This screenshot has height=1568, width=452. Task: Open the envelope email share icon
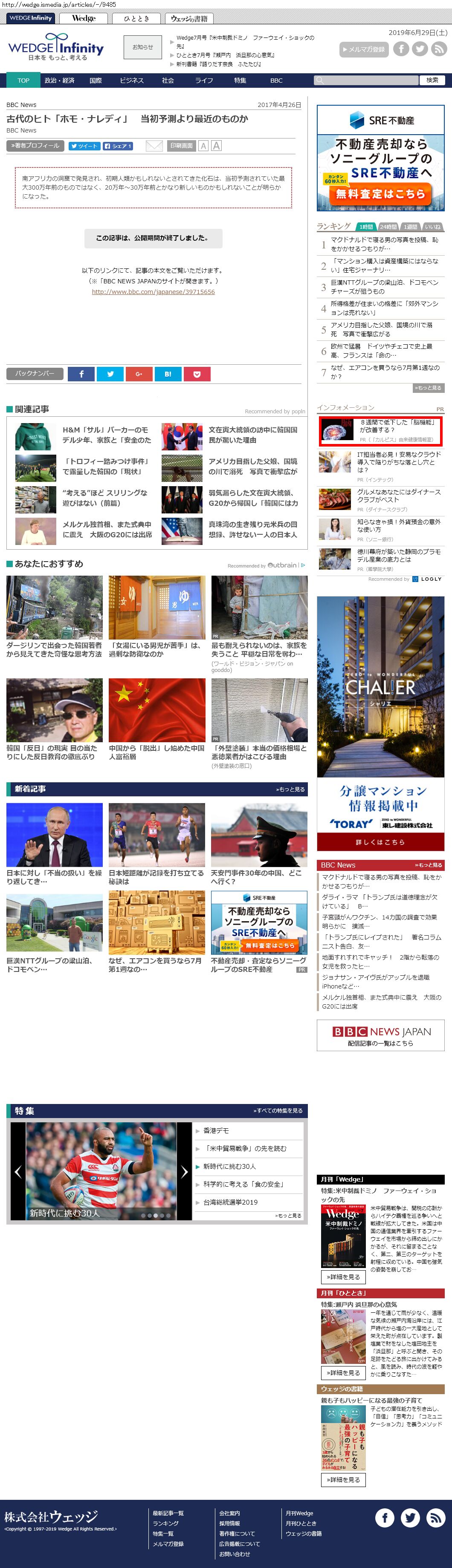pos(154,146)
